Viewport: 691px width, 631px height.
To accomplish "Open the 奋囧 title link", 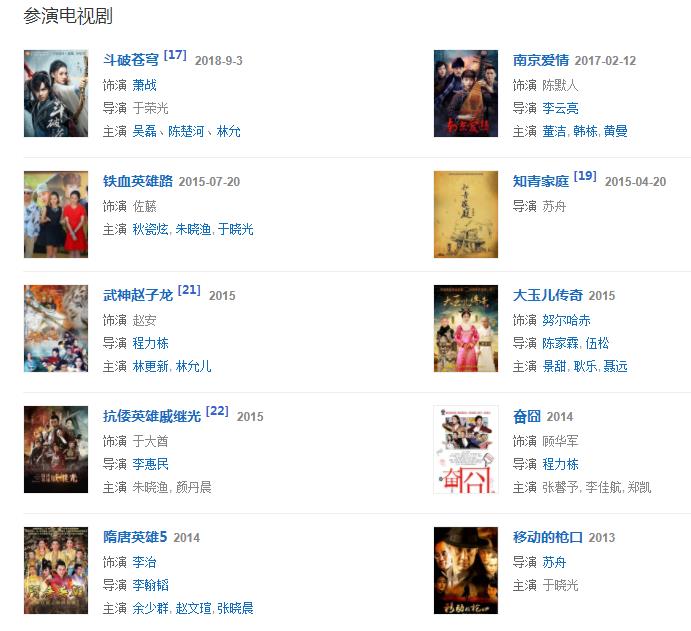I will [527, 416].
